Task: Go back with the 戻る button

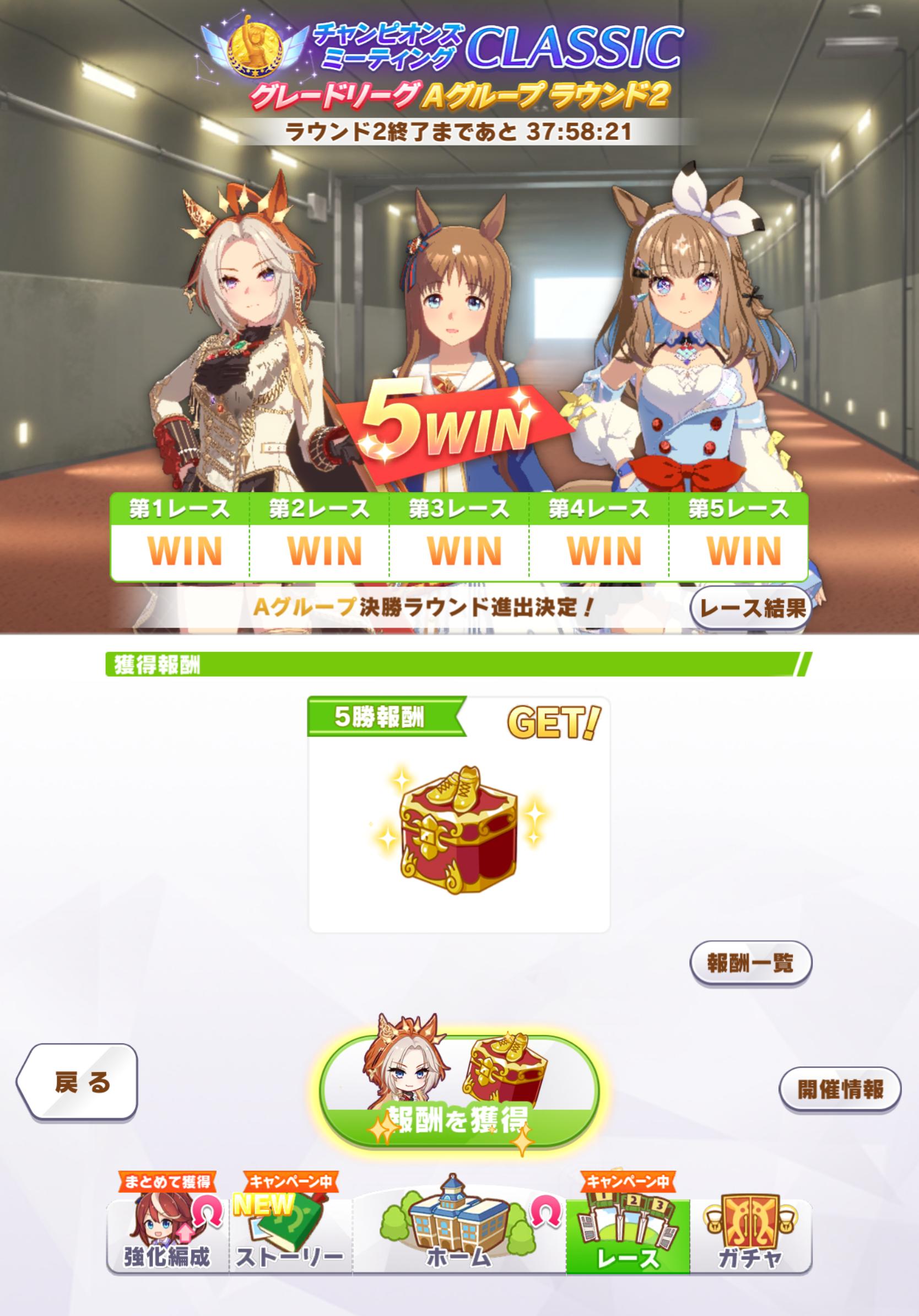Action: (x=78, y=1082)
